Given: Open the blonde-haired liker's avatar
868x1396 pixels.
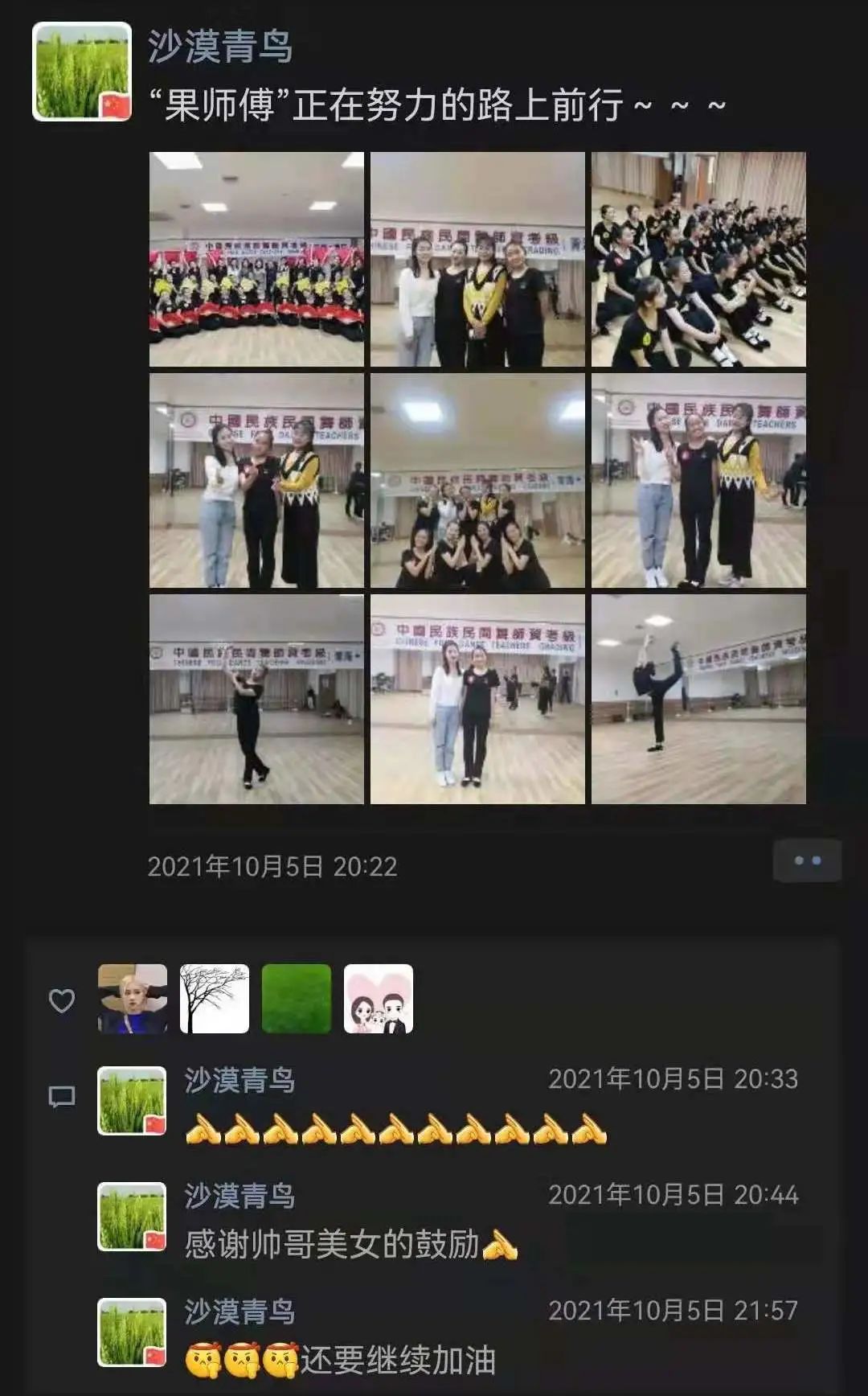Looking at the screenshot, I should click(x=133, y=998).
